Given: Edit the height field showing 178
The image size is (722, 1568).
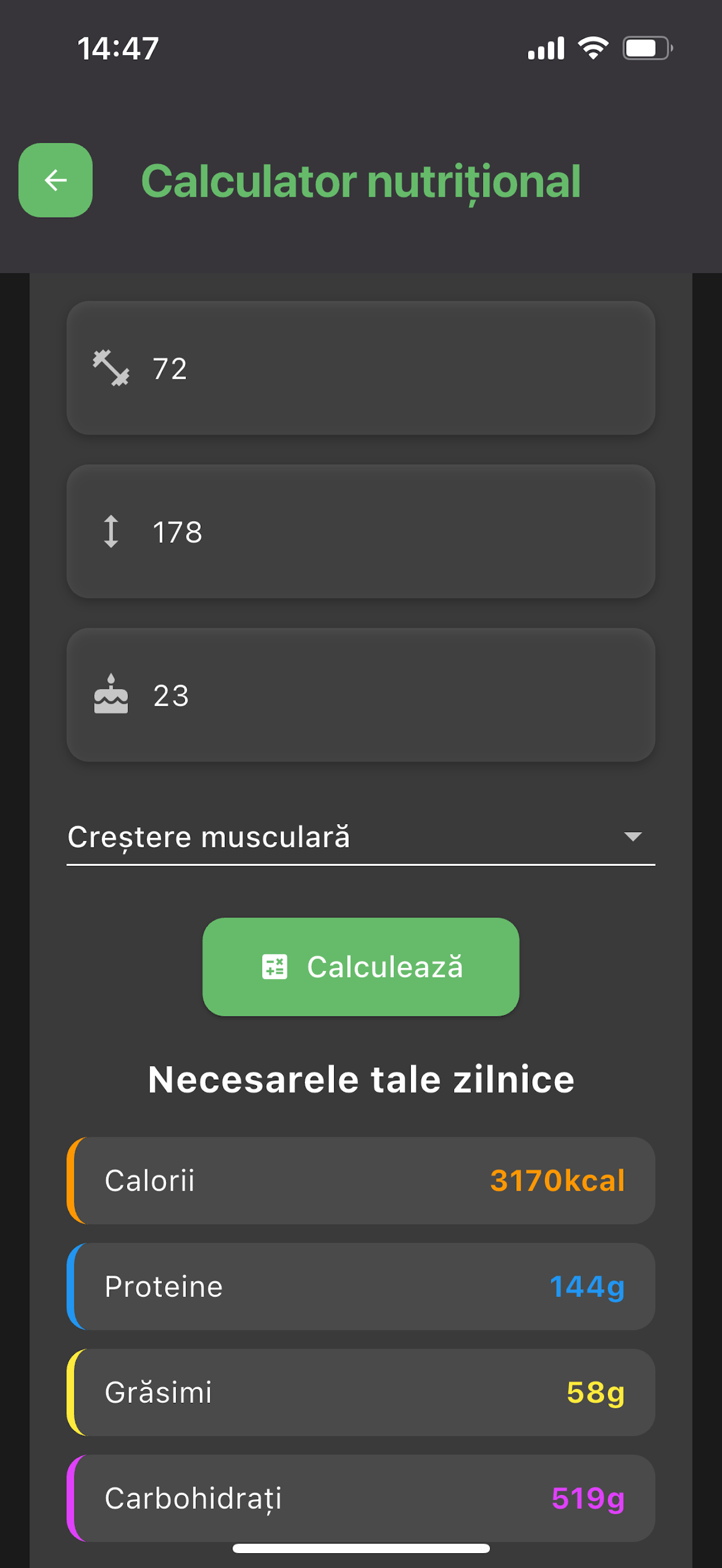Looking at the screenshot, I should (x=360, y=531).
